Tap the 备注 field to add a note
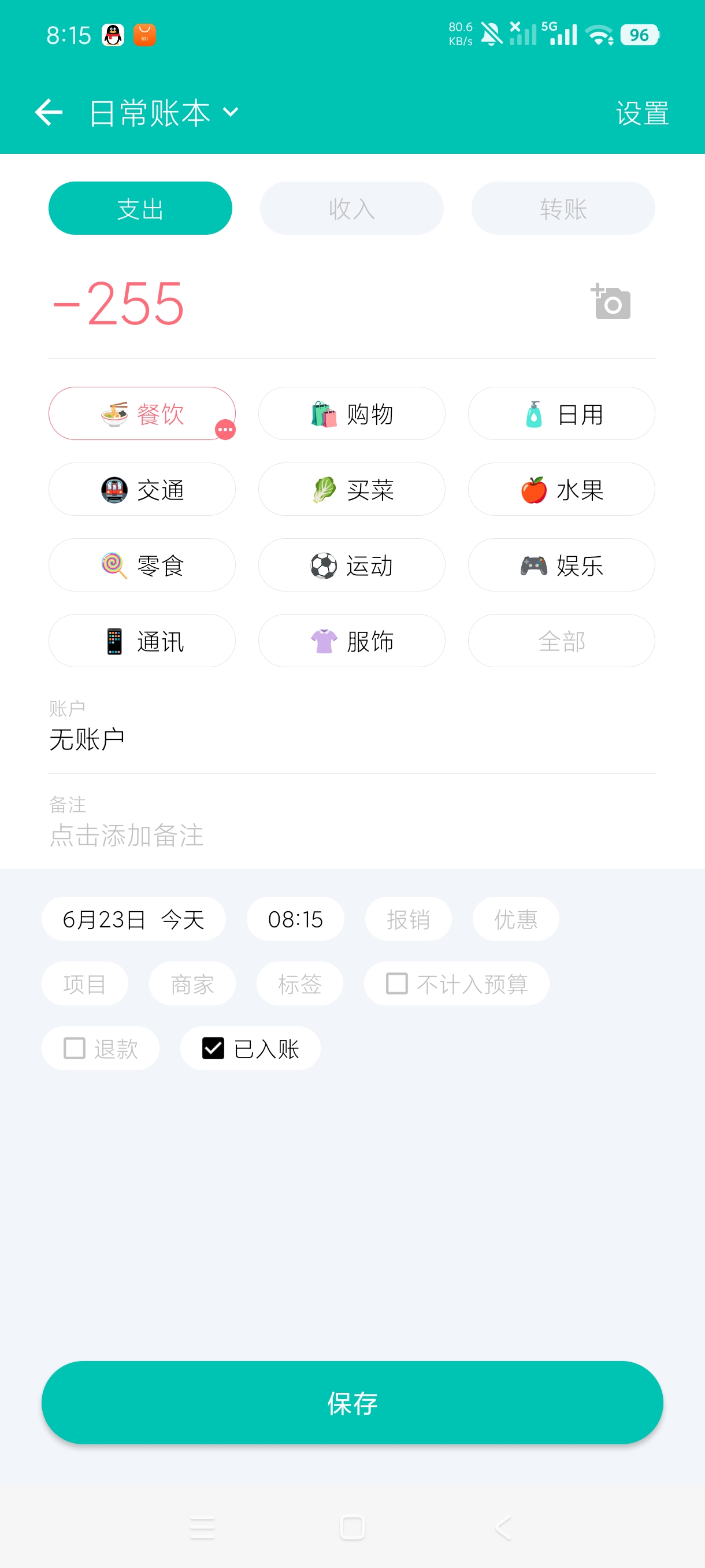 (352, 822)
